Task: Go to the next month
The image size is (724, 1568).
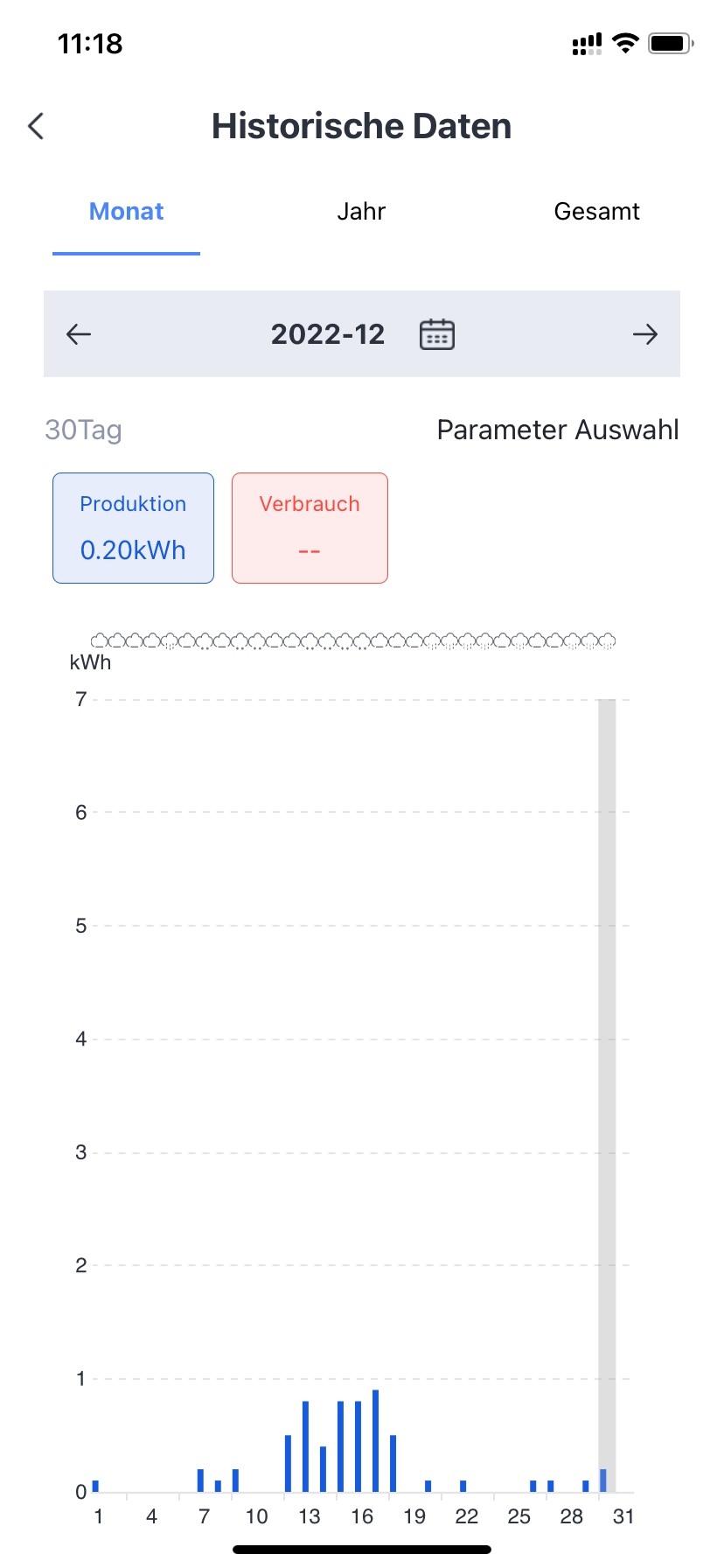Action: [x=645, y=334]
